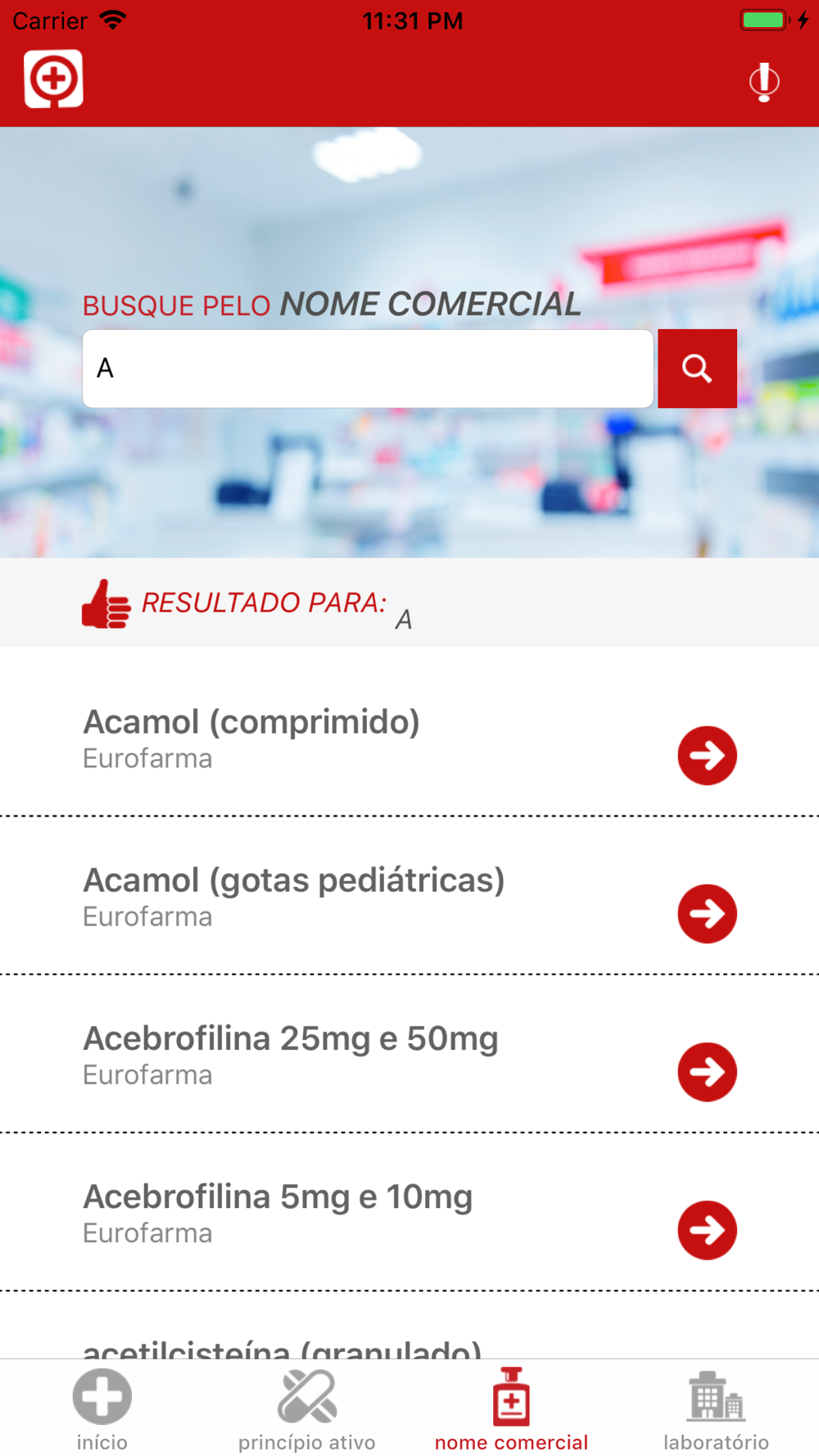Screen dimensions: 819x1456
Task: Focus the commercial name search field
Action: [x=368, y=369]
